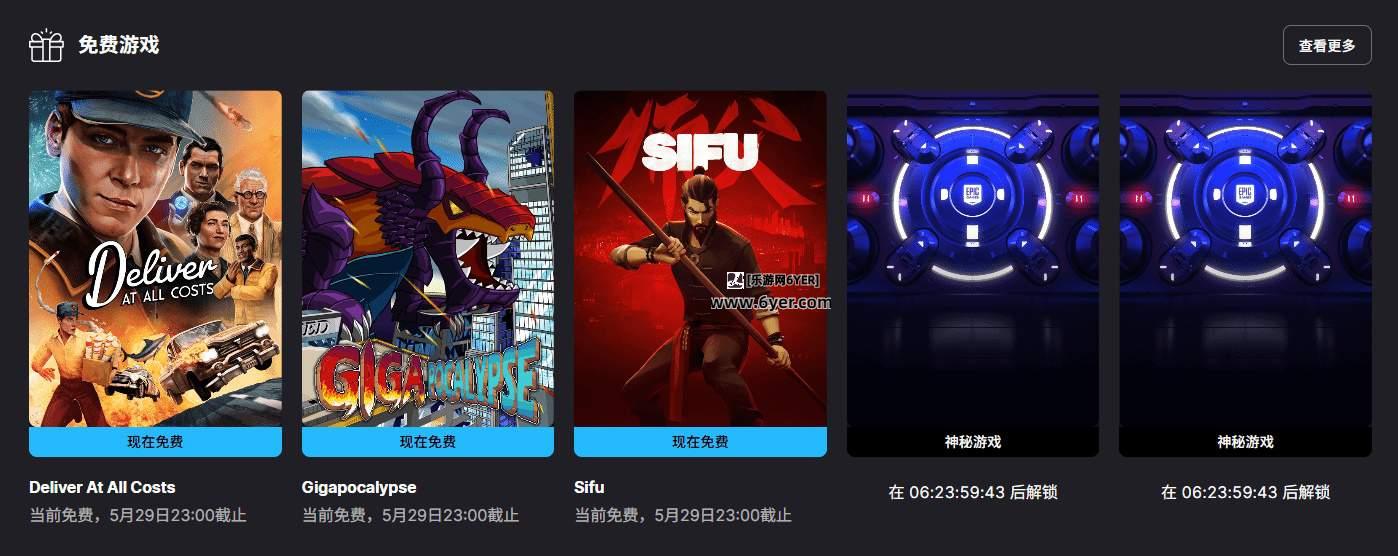The width and height of the screenshot is (1398, 556).
Task: Select the Gigapocalypse title link
Action: point(358,488)
